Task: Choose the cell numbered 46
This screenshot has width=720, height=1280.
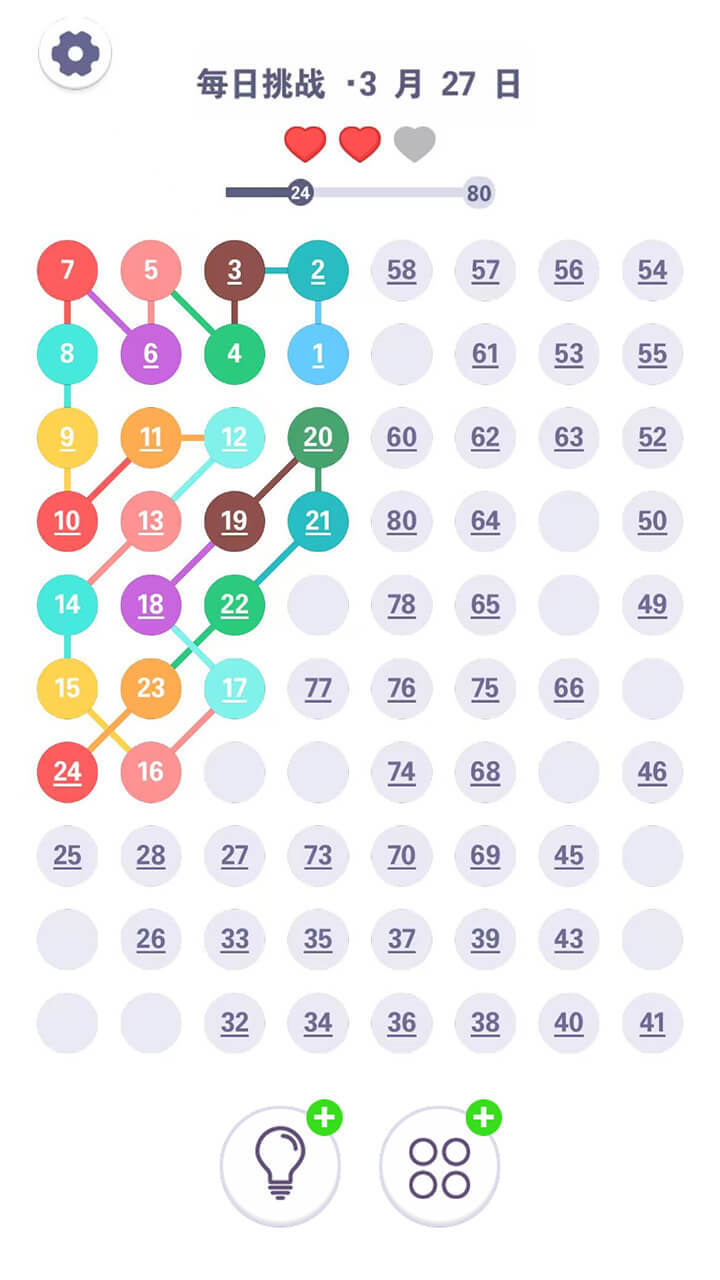Action: click(652, 772)
